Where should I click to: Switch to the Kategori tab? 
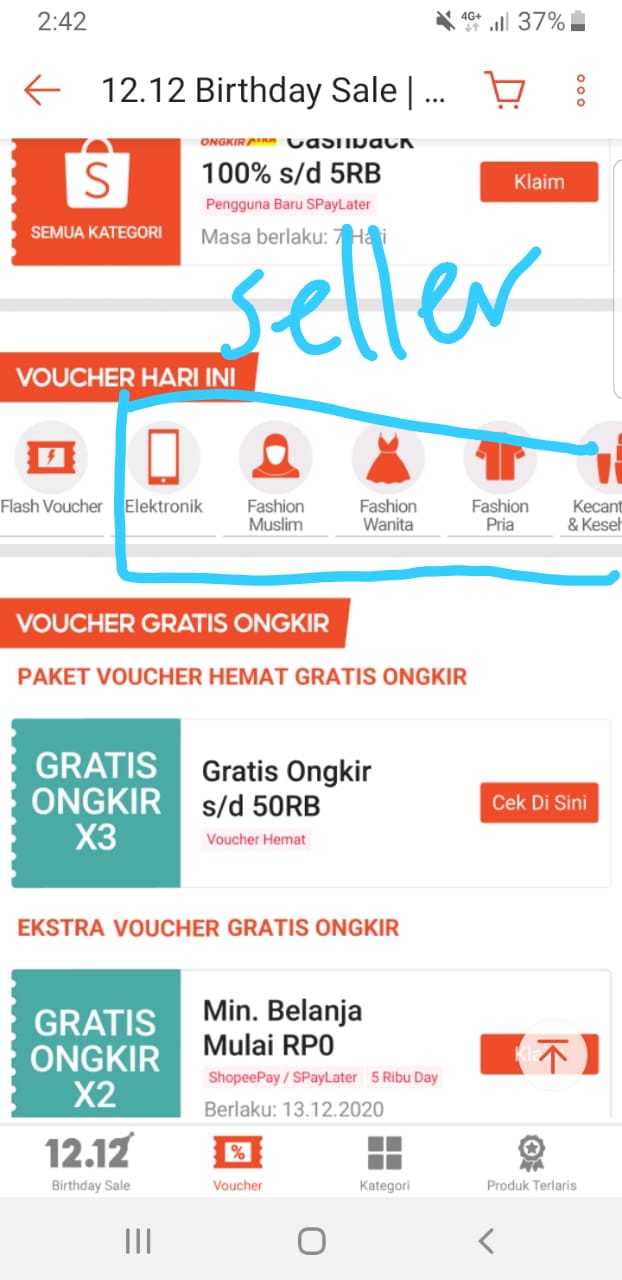click(x=384, y=1162)
